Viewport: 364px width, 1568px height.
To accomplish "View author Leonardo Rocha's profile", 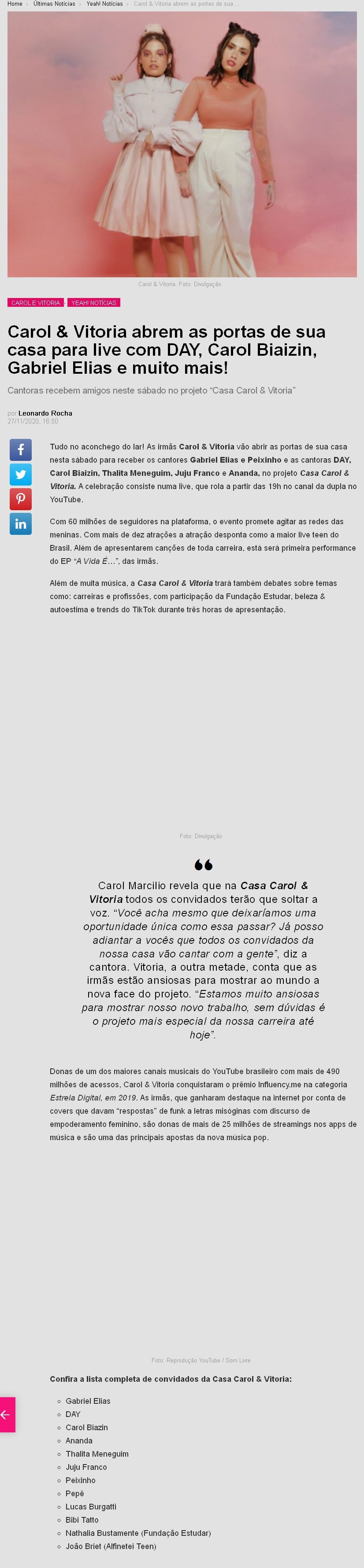I will click(x=45, y=413).
